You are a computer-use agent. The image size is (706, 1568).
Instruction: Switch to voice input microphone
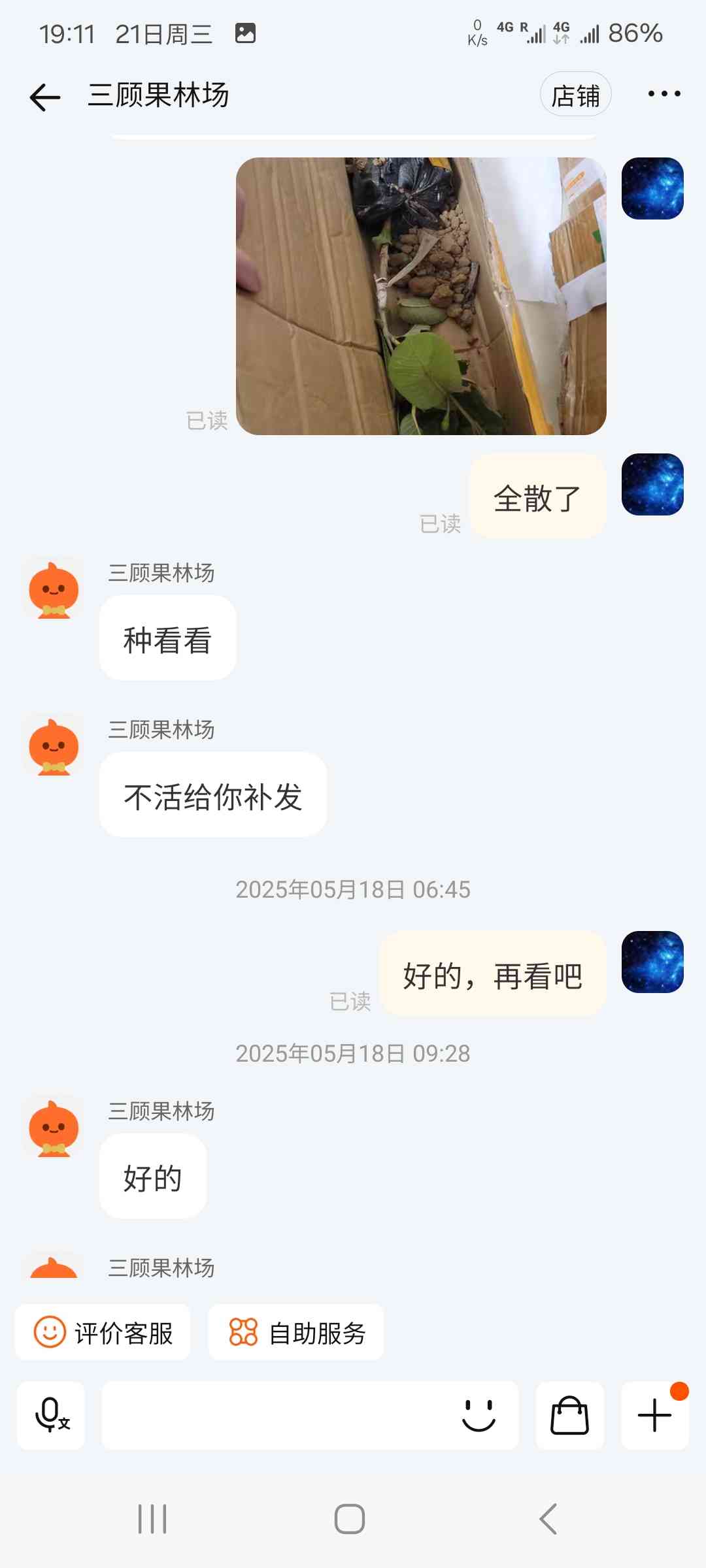click(51, 1416)
